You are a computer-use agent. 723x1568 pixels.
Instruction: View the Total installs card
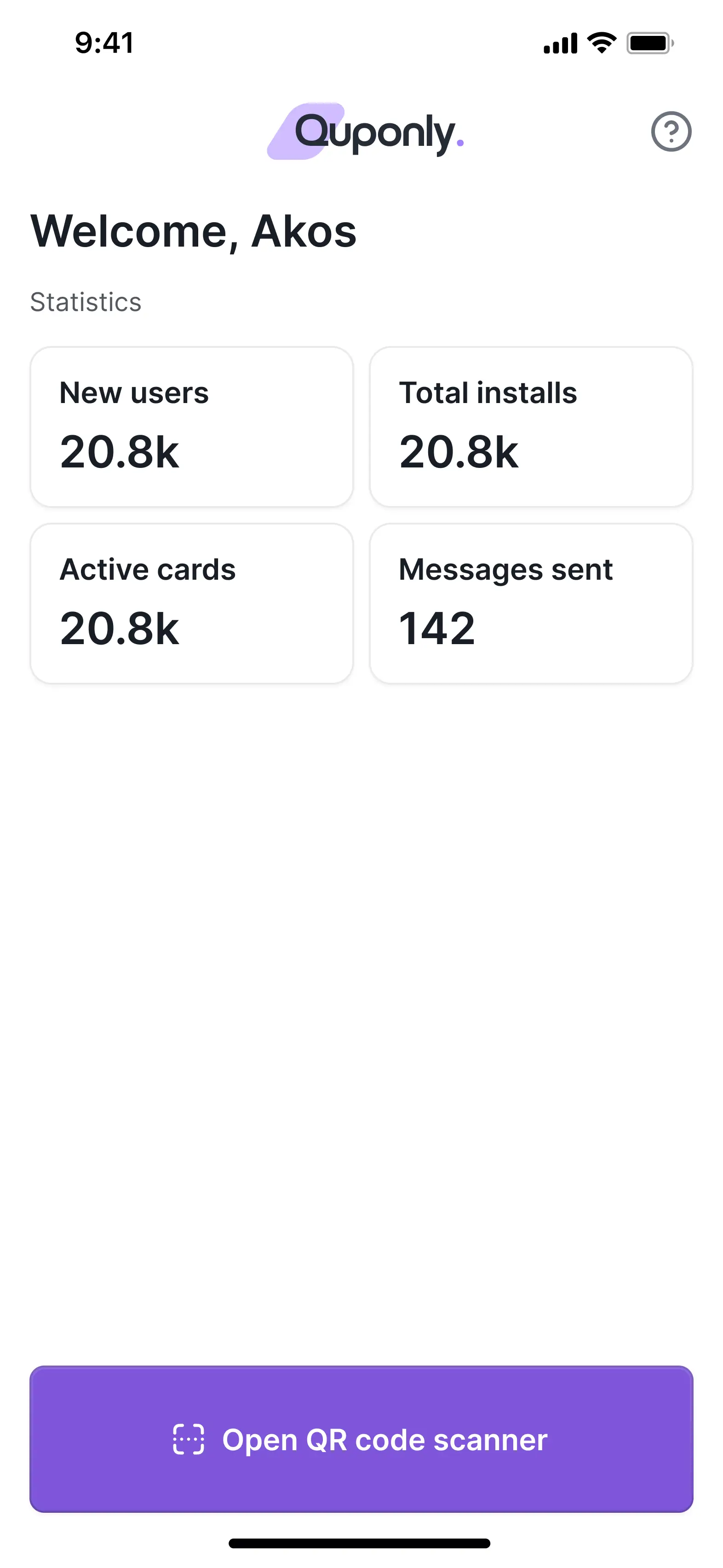click(x=531, y=427)
